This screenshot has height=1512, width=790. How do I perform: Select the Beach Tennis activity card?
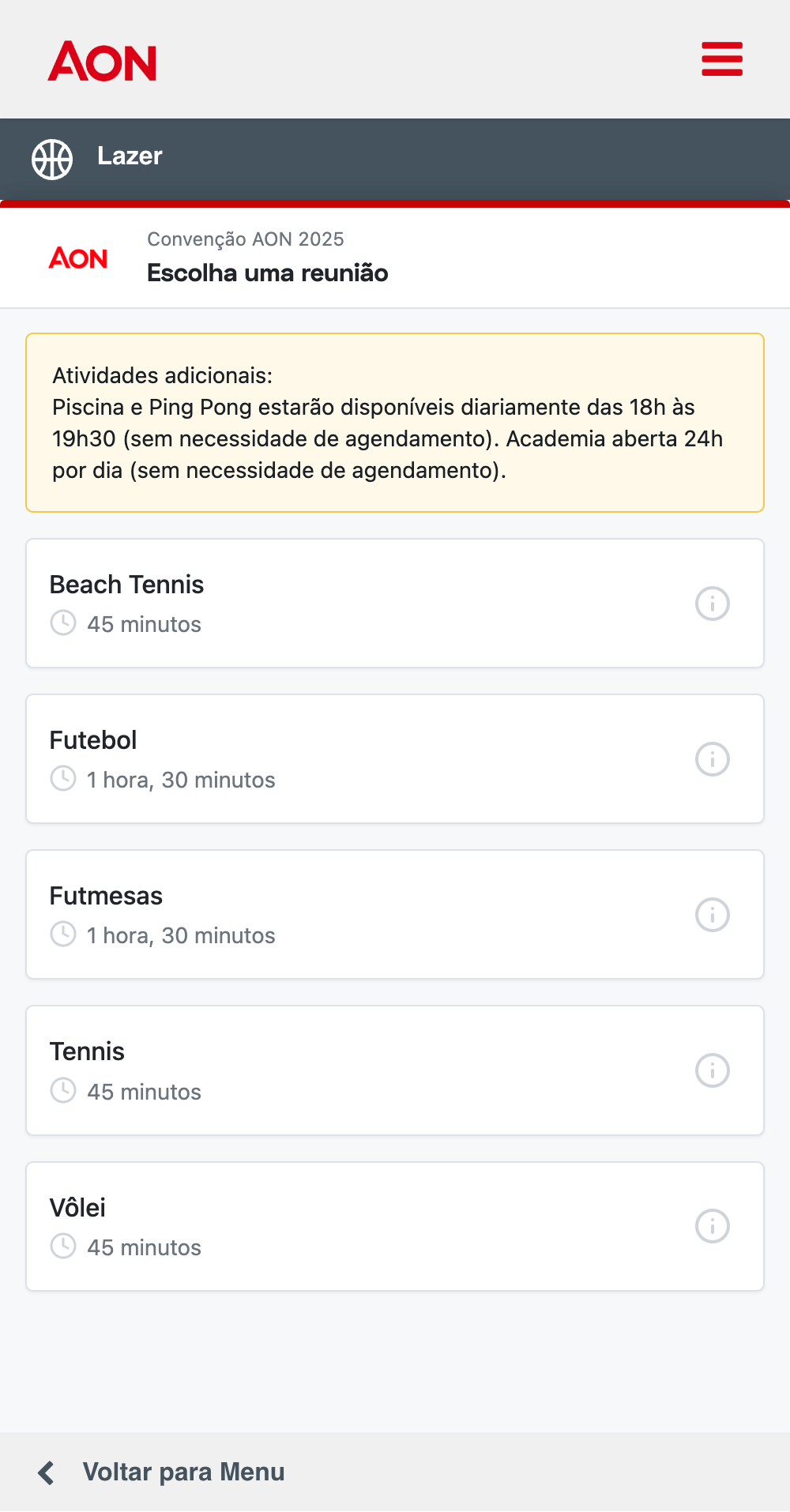pos(395,604)
